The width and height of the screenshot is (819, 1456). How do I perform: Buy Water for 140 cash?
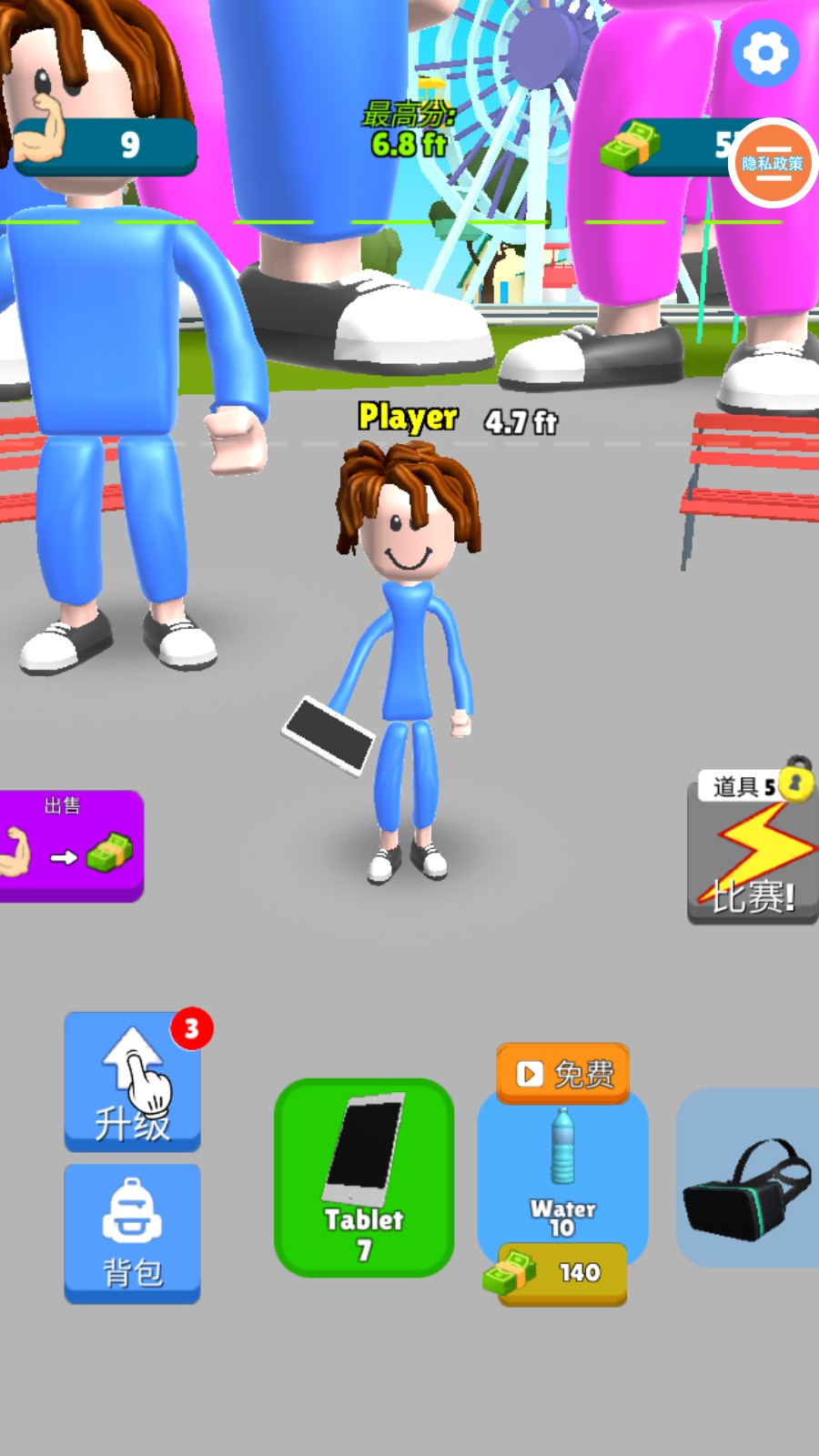pos(563,1272)
